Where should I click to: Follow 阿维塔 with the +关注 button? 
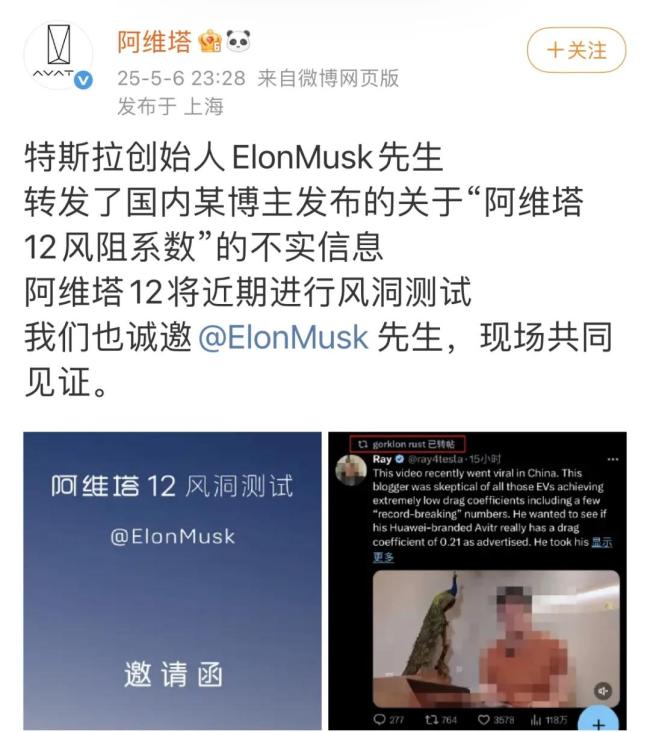coord(576,49)
